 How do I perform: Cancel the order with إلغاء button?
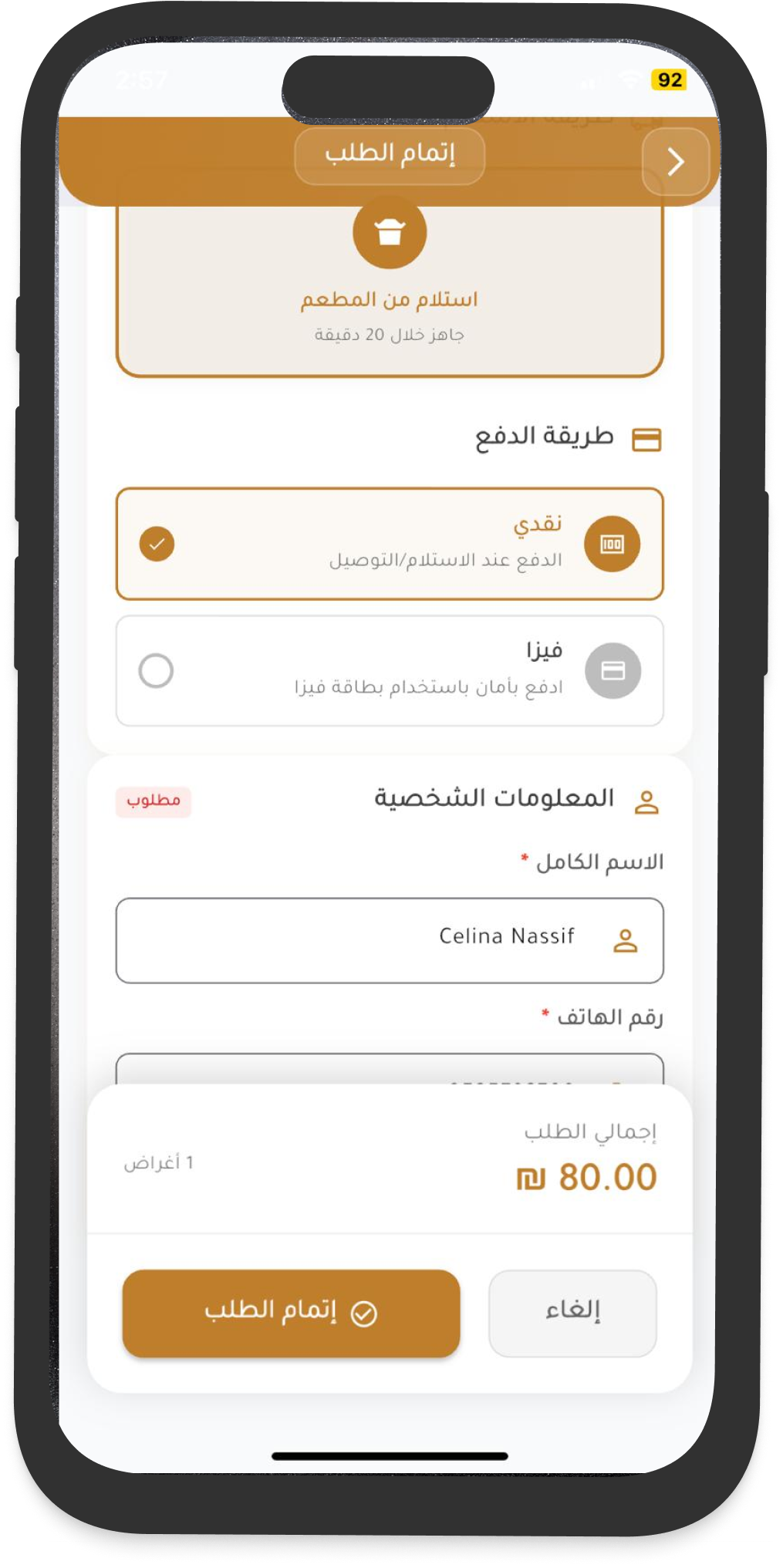(572, 1313)
